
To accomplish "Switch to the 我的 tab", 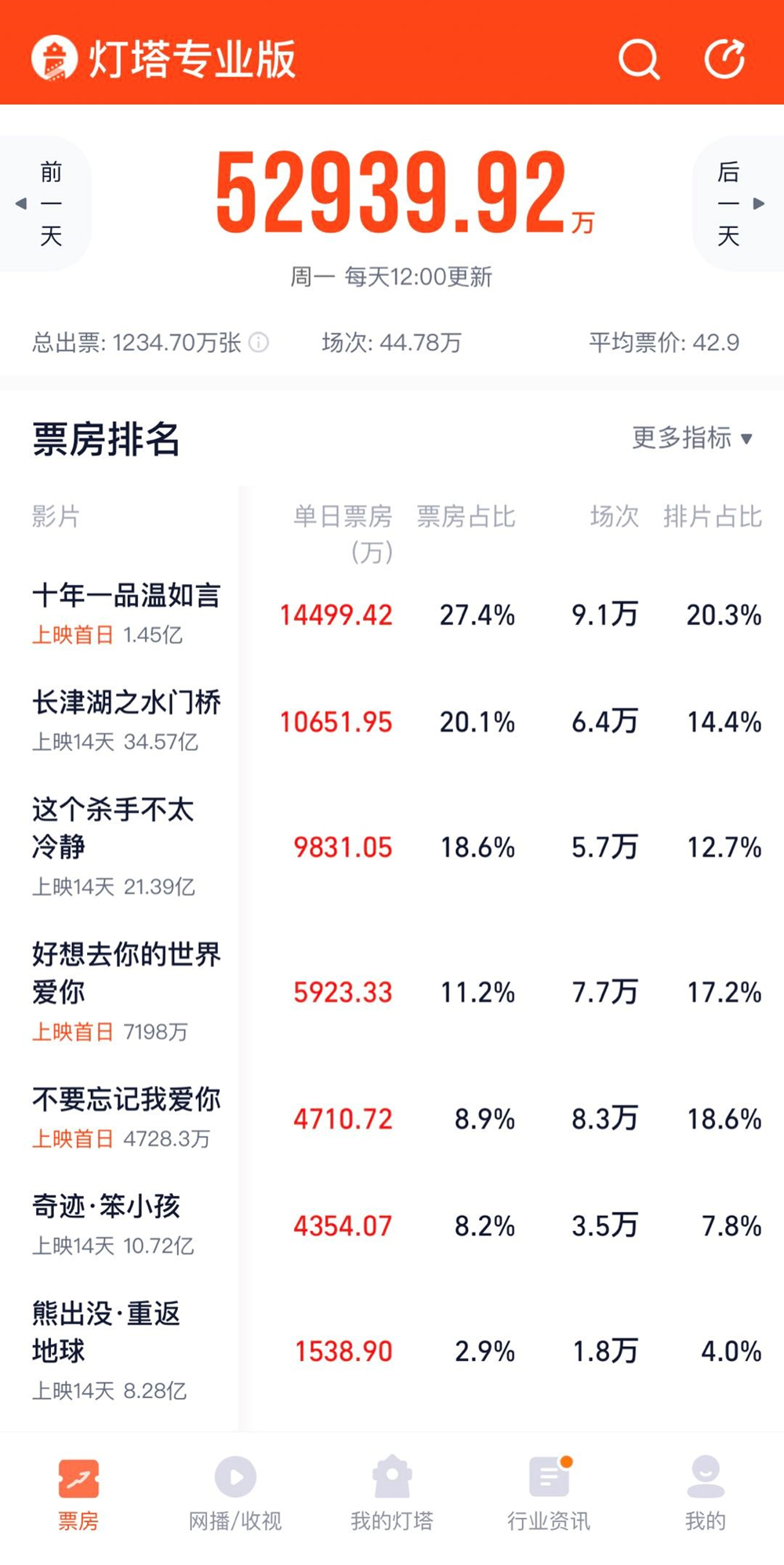I will (x=706, y=1494).
